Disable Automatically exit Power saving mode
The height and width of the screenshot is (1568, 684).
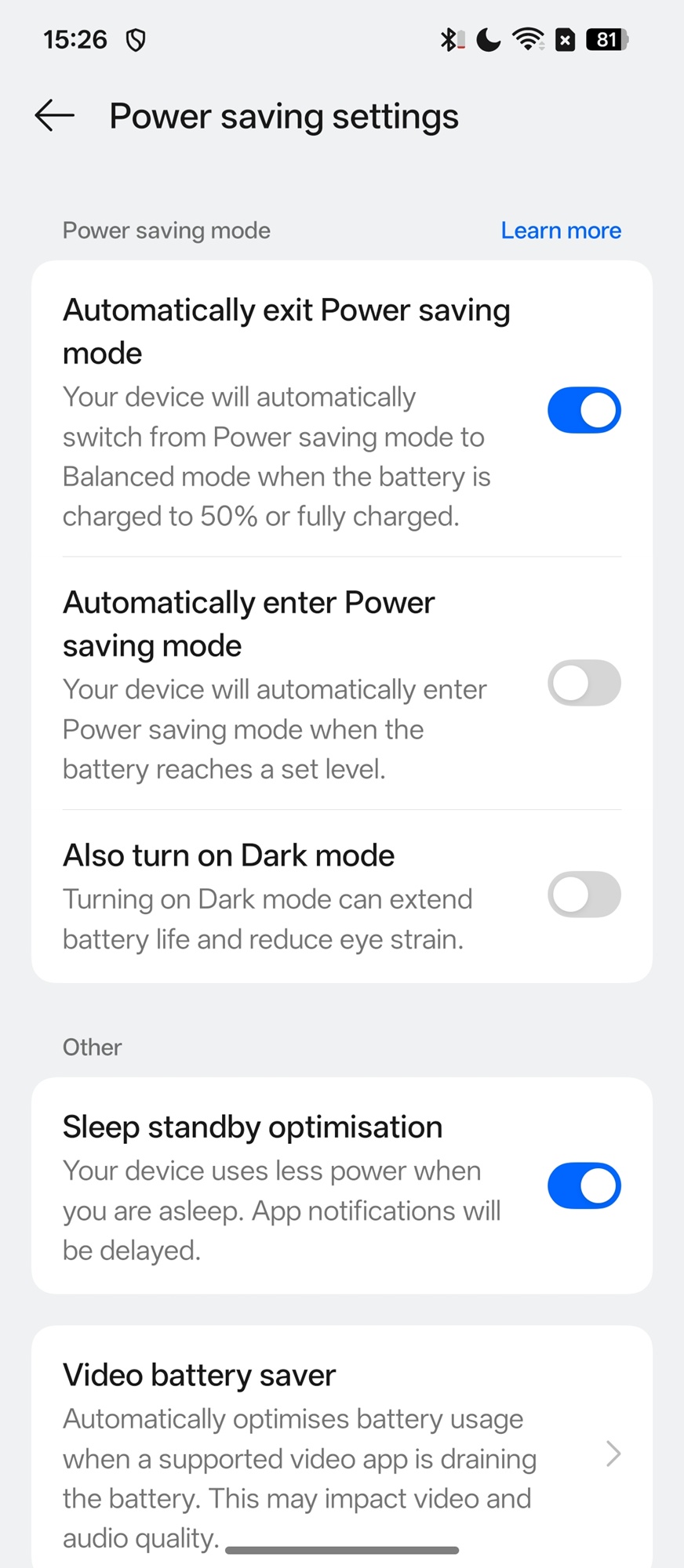tap(584, 410)
